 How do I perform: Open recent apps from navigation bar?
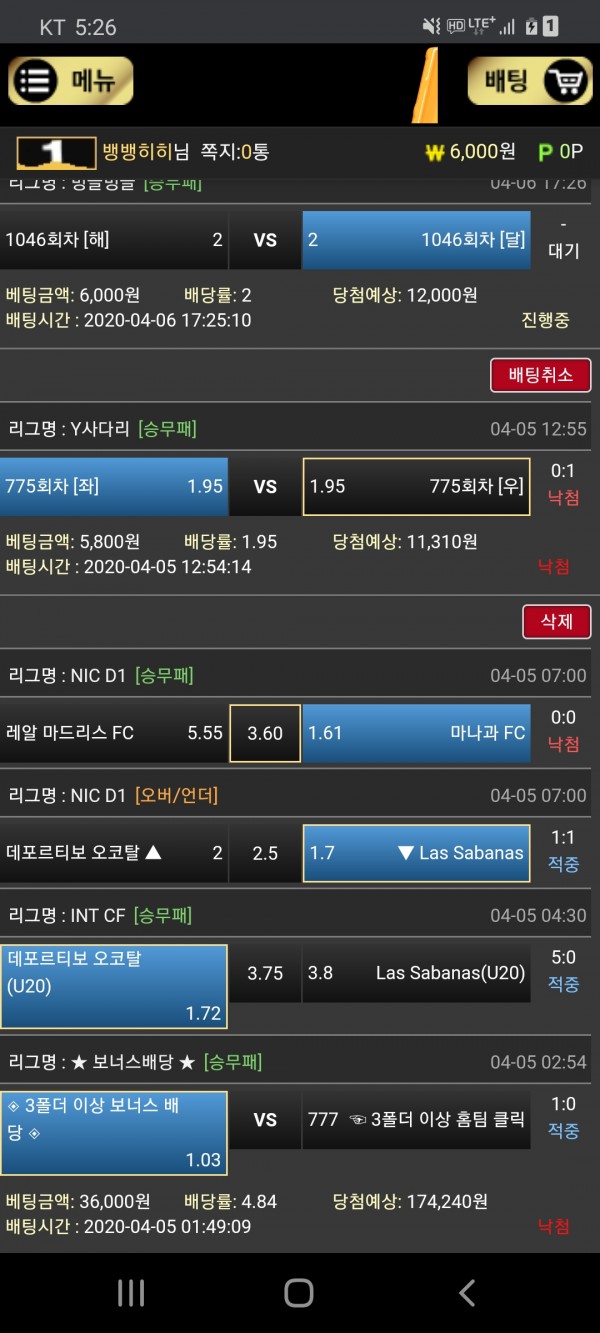[x=131, y=1293]
